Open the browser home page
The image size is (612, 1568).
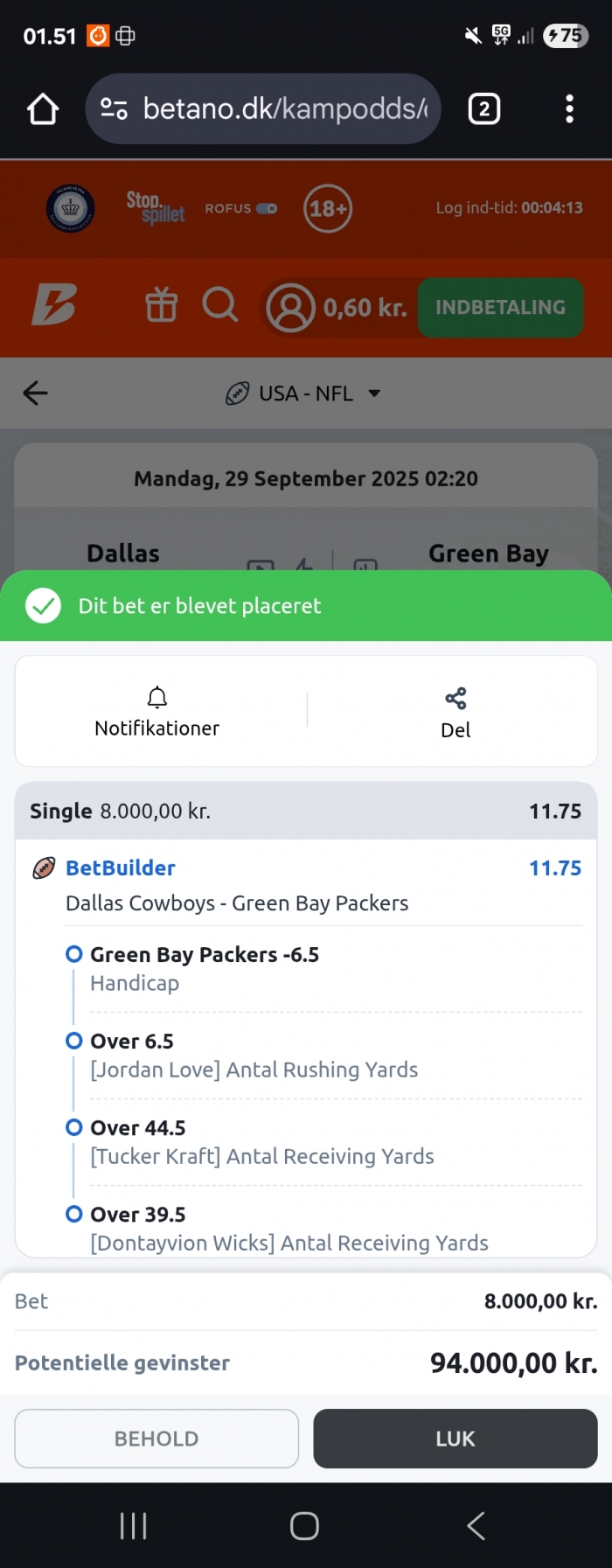[43, 109]
